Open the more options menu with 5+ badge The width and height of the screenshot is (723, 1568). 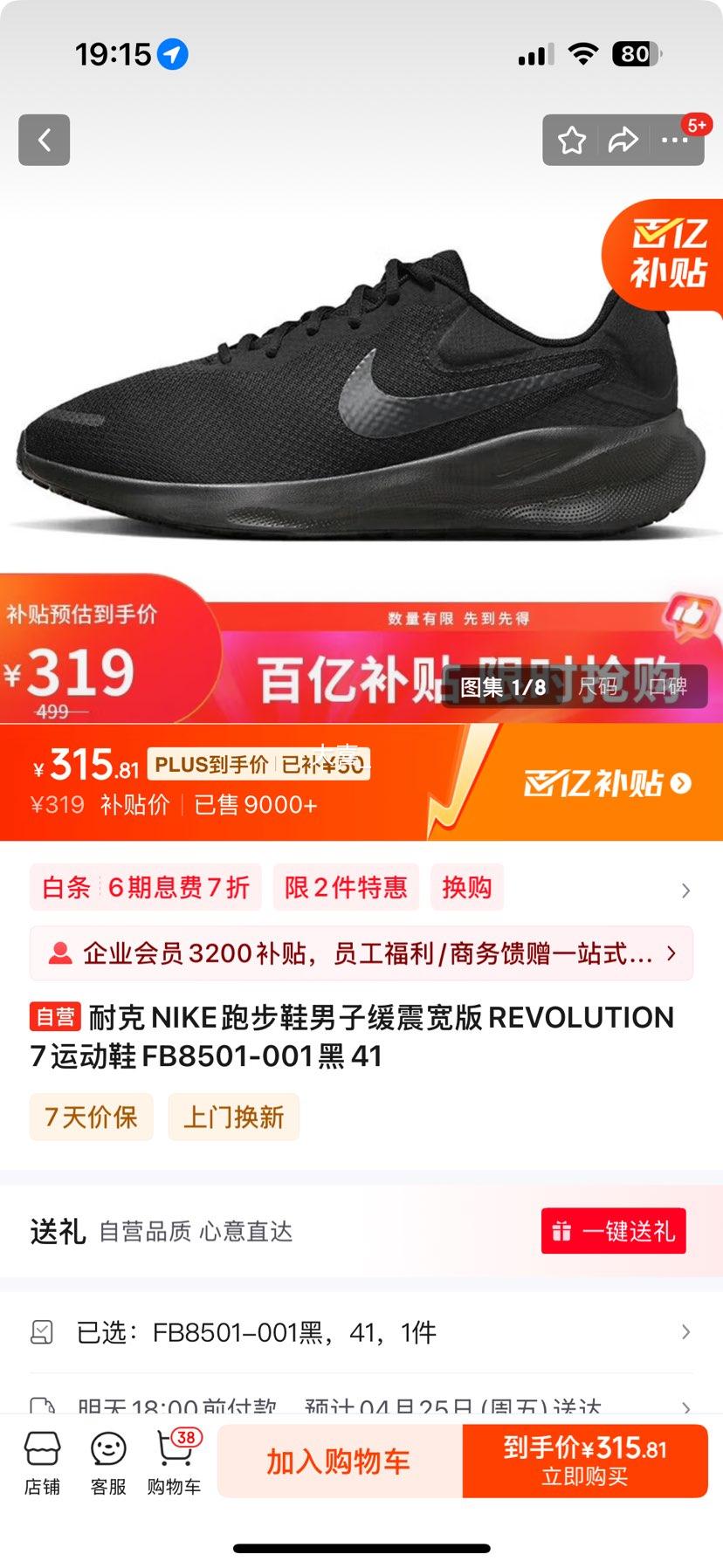click(678, 140)
